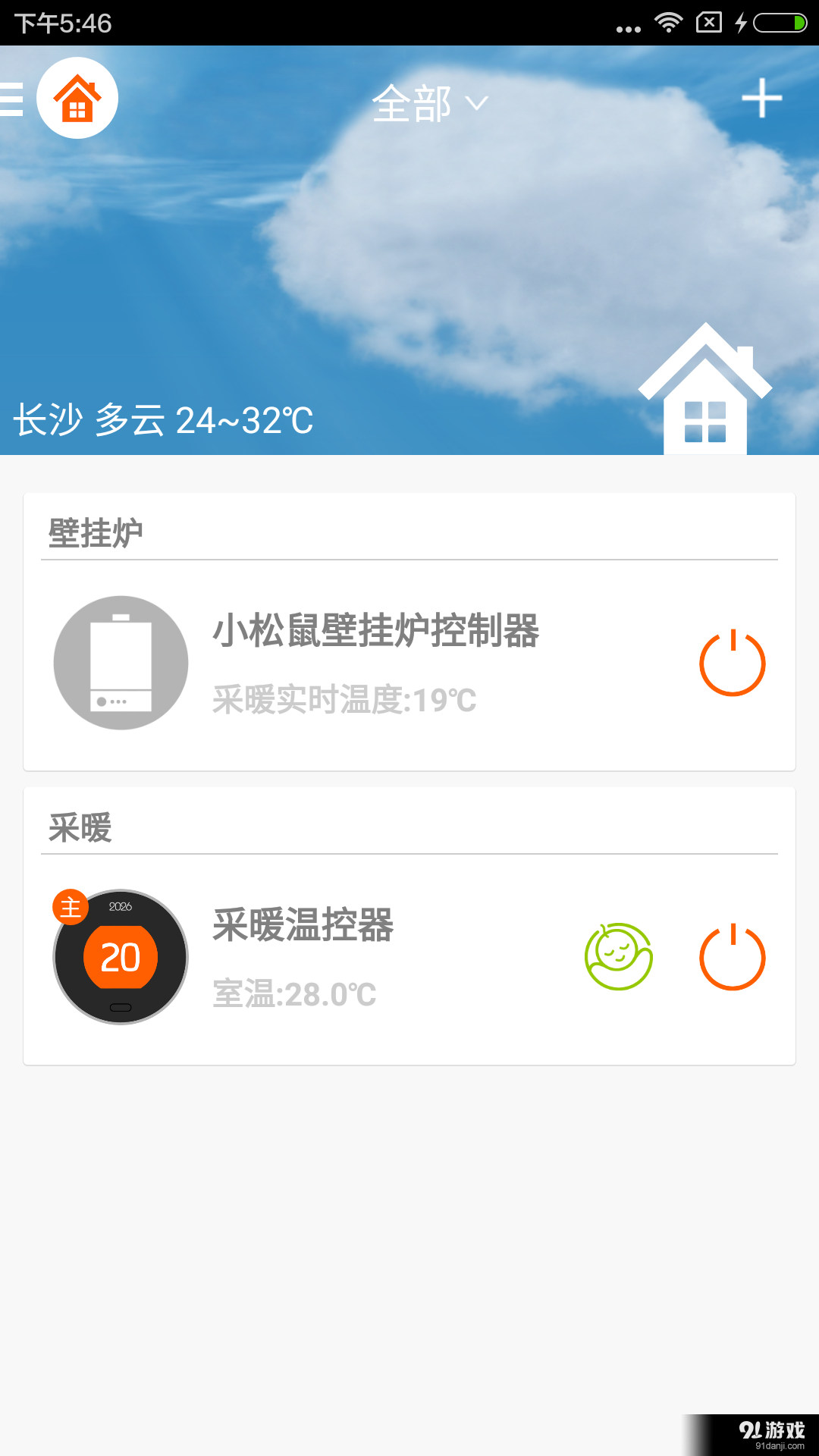Screen dimensions: 819x1456
Task: Open the 采暖温控器 thermostat dial icon
Action: [120, 957]
